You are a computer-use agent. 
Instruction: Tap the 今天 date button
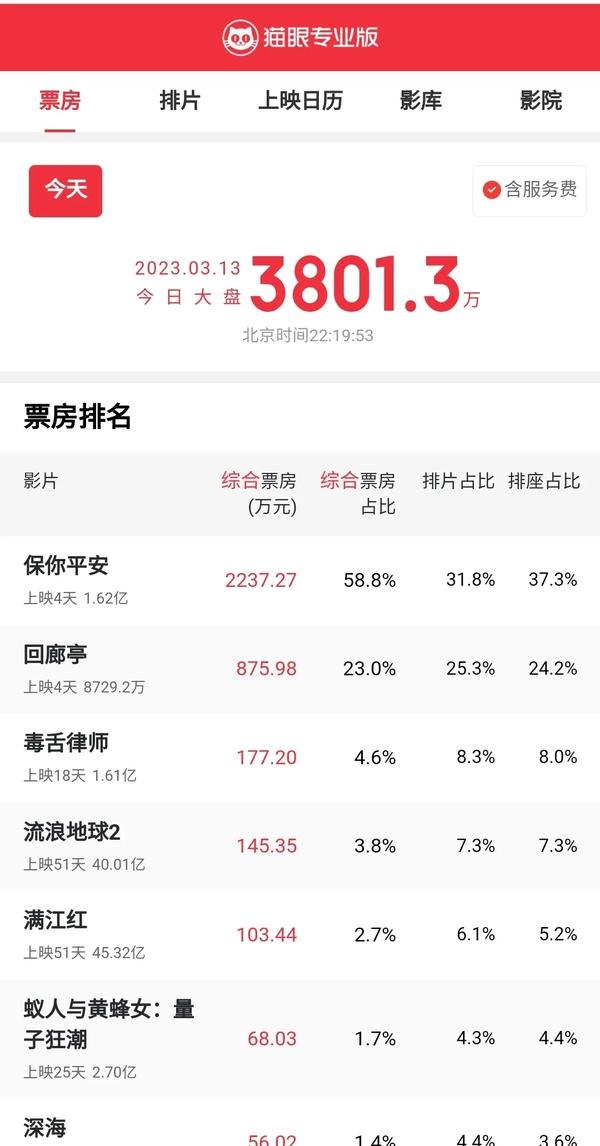tap(66, 191)
